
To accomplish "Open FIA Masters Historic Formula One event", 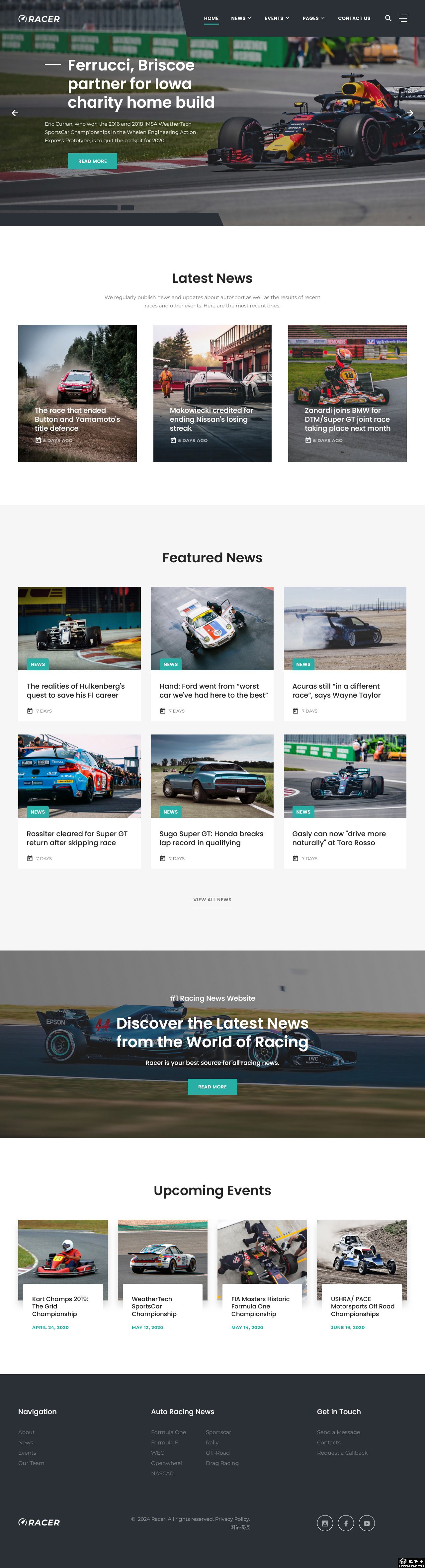I will (x=260, y=1306).
